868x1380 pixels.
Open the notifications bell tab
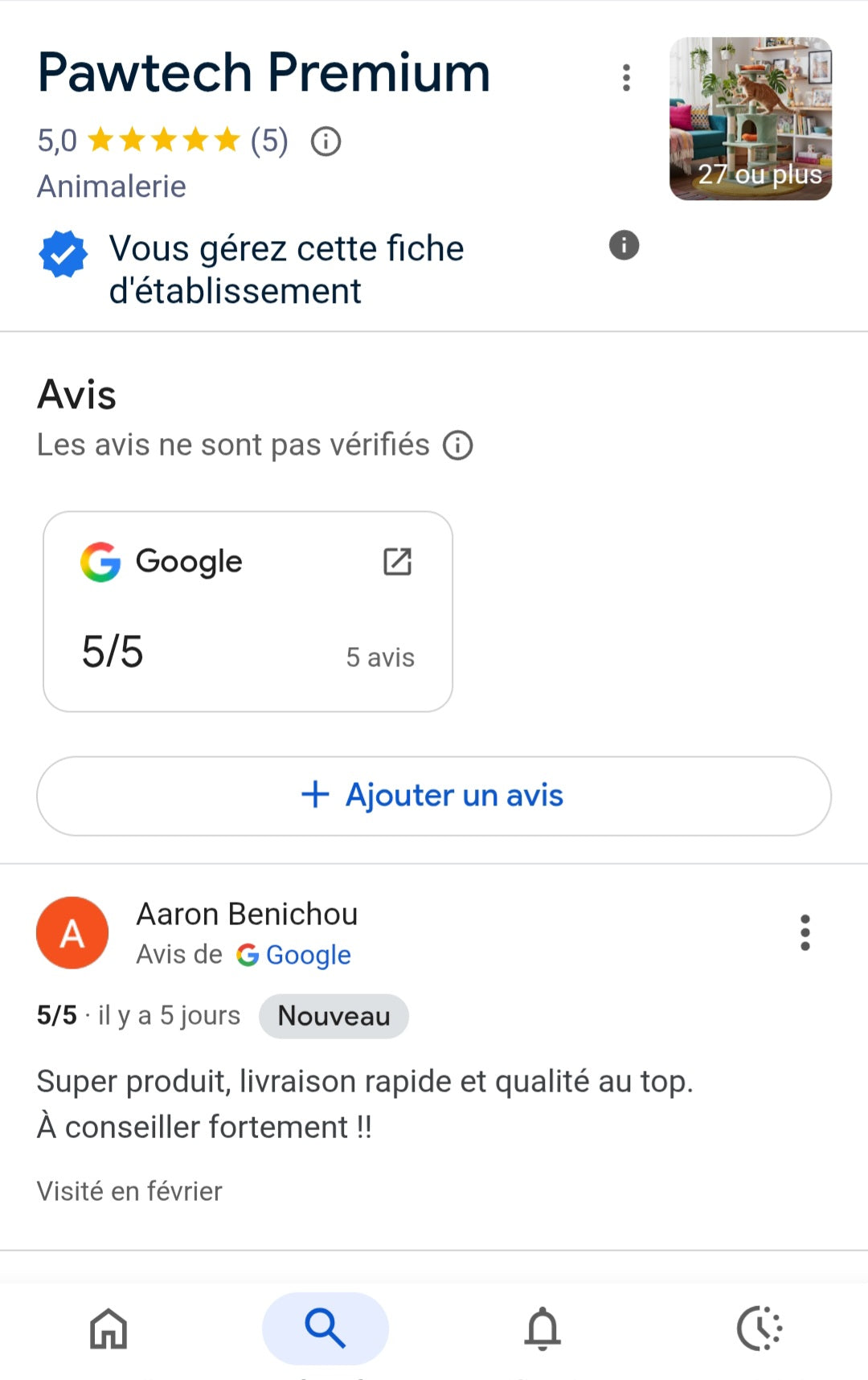click(x=542, y=1328)
